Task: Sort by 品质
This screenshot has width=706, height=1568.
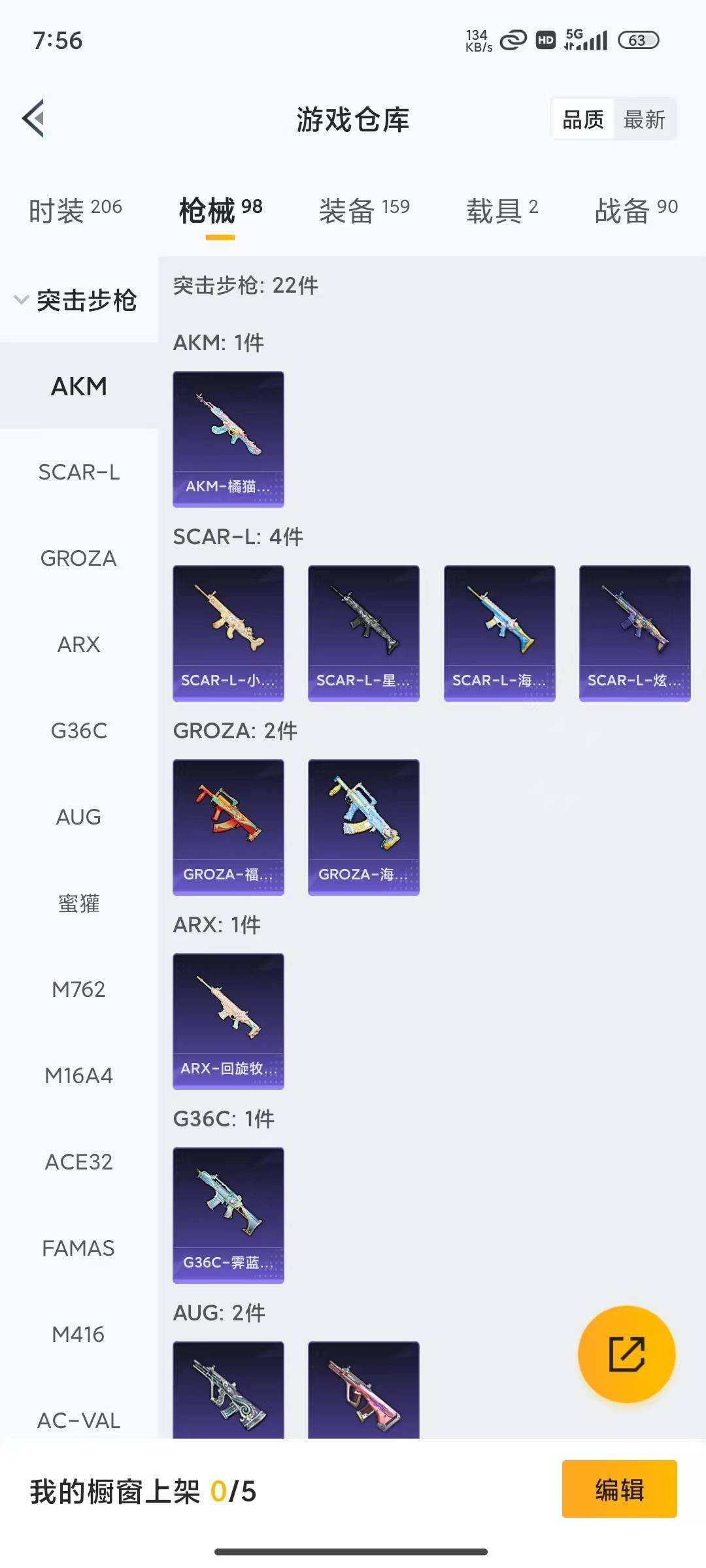Action: tap(583, 120)
